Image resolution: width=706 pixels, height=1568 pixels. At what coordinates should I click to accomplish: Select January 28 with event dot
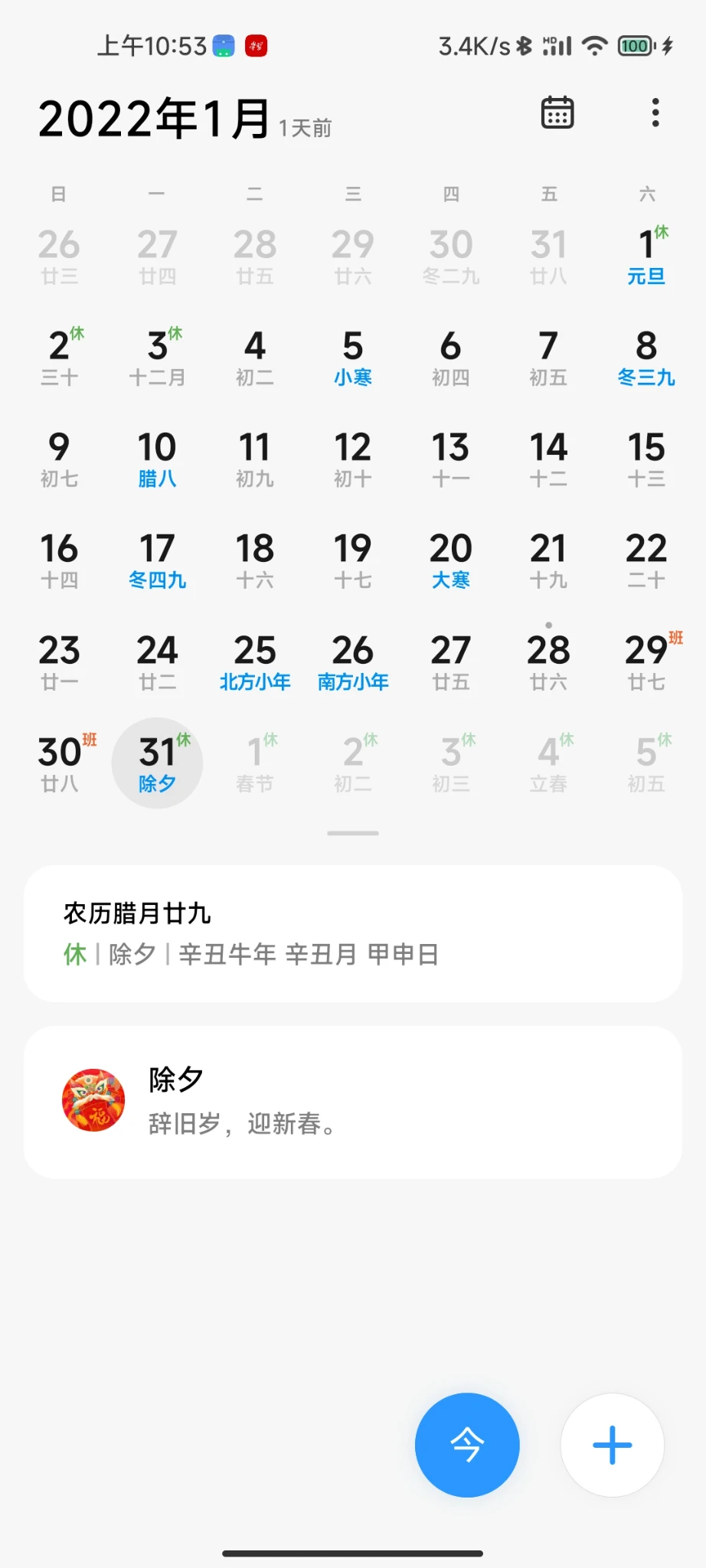point(548,660)
